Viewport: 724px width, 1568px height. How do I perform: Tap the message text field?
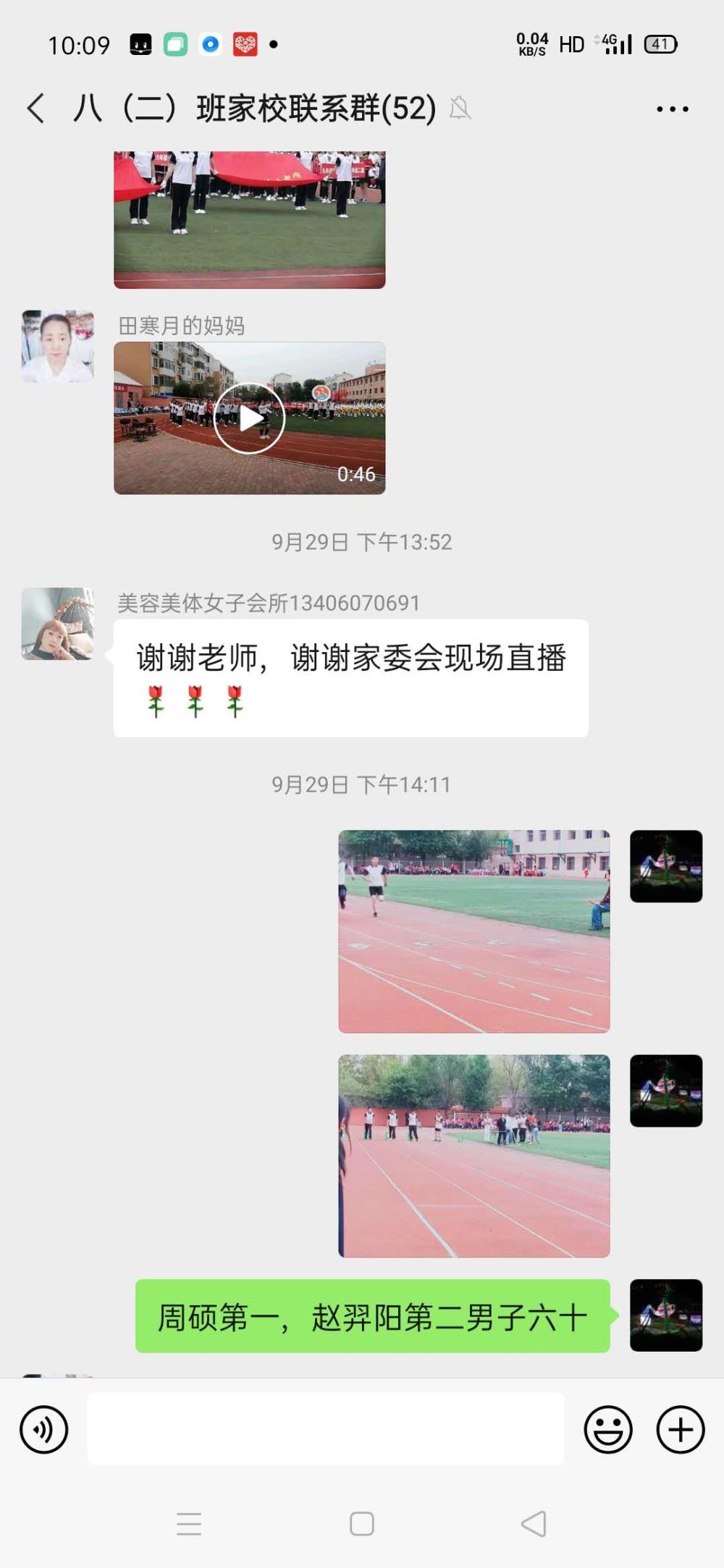pyautogui.click(x=326, y=1429)
